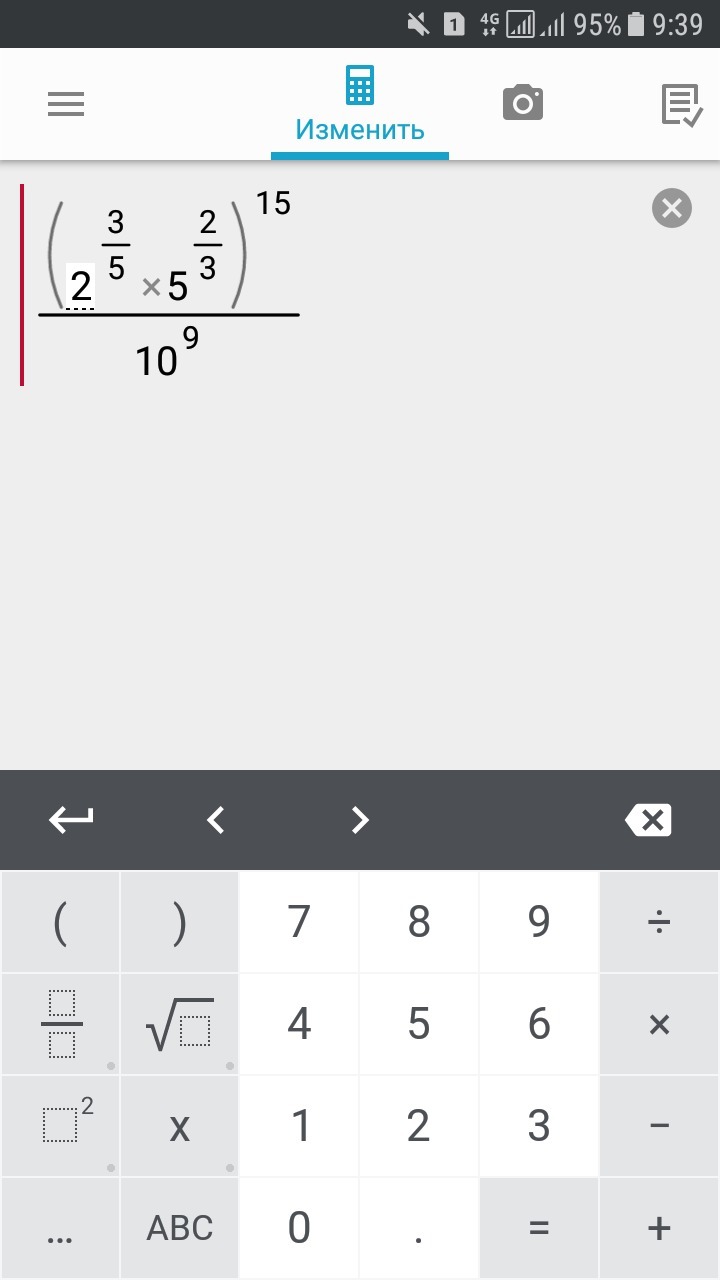
Task: Enter the variable x key
Action: (x=180, y=1126)
